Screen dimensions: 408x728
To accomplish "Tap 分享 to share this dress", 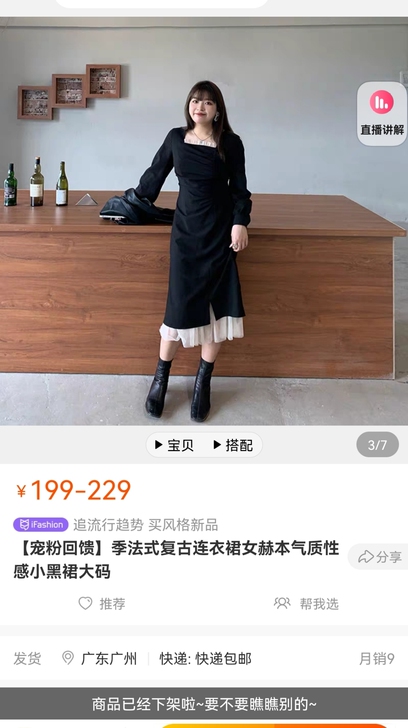I will click(379, 557).
